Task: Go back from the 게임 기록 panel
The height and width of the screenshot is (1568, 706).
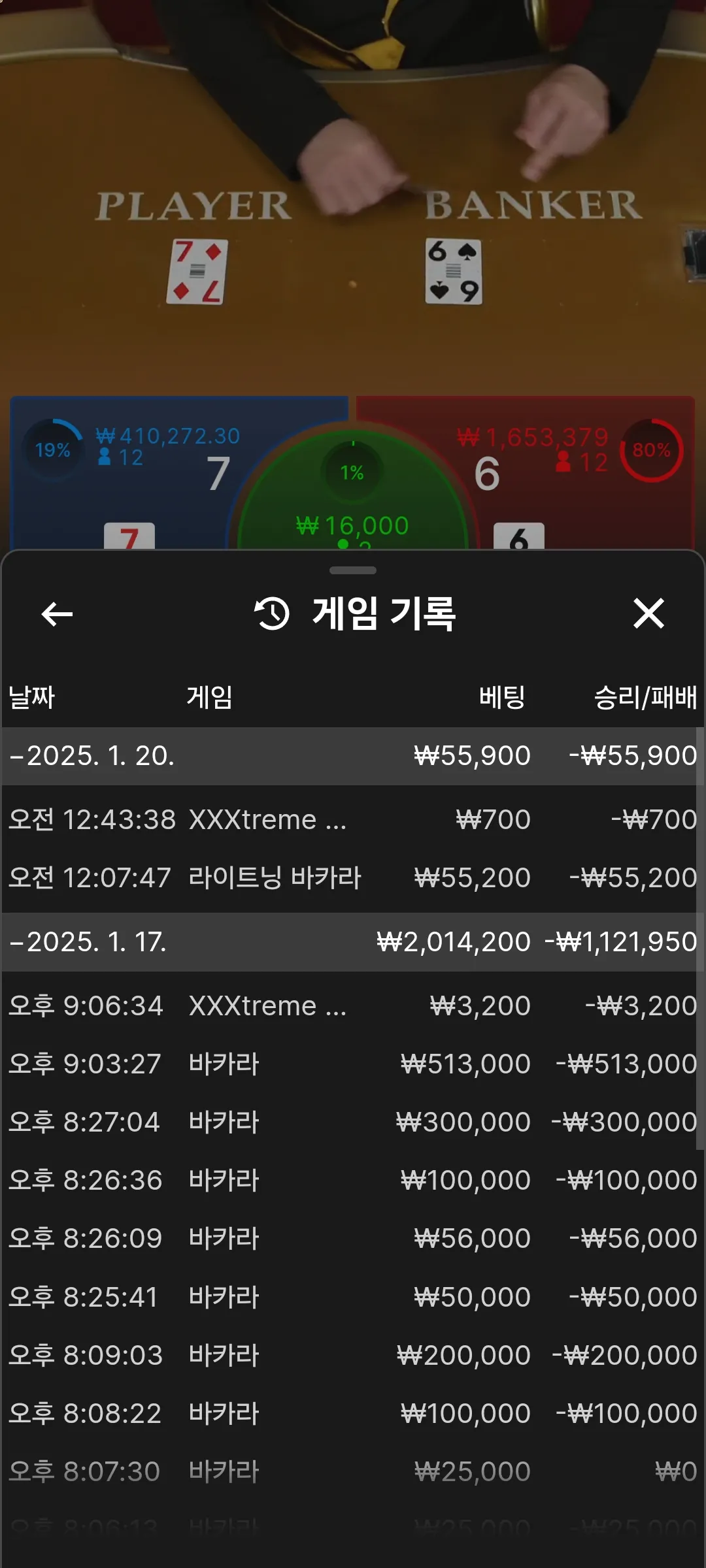Action: (57, 614)
